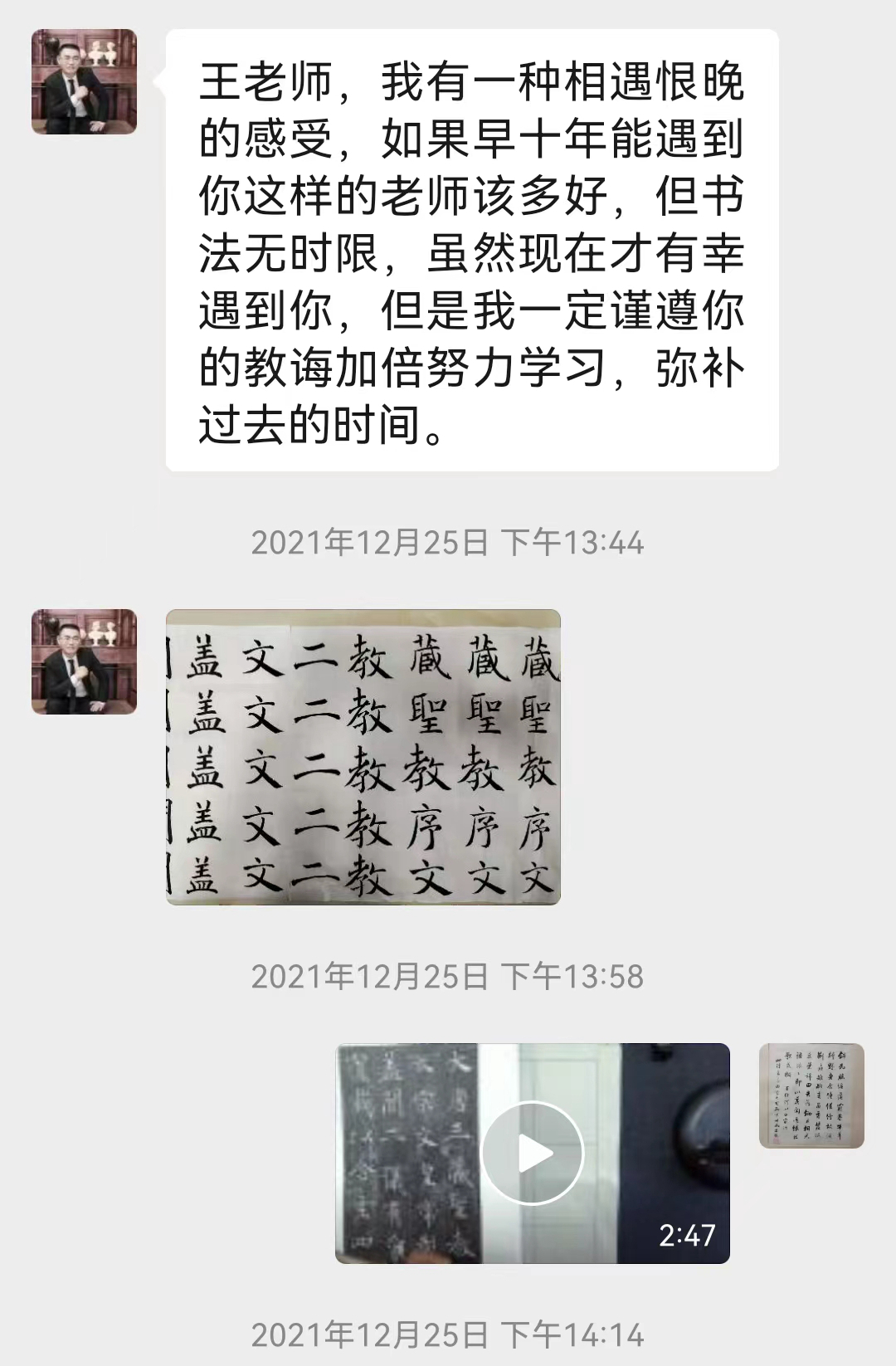Open sender's avatar beside the calligraphy photo
This screenshot has height=1366, width=896.
(x=84, y=661)
